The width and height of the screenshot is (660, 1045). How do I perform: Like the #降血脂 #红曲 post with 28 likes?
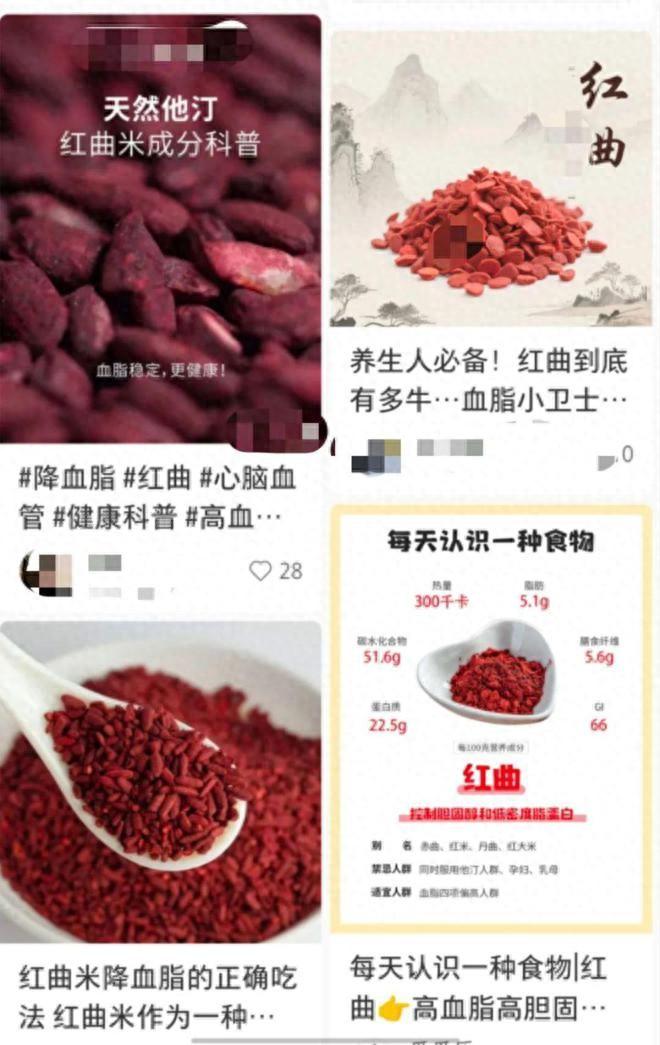point(261,571)
